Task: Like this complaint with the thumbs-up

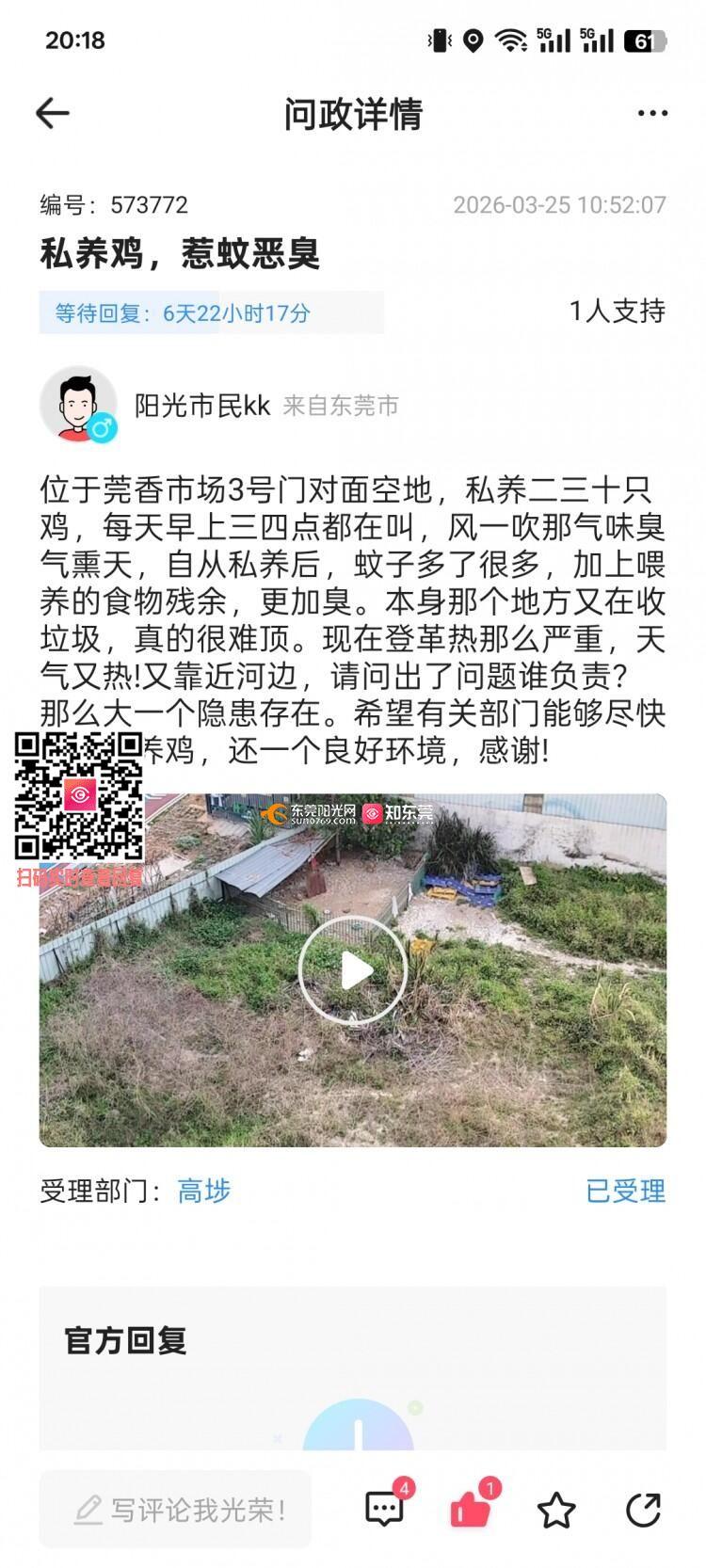Action: click(470, 1509)
